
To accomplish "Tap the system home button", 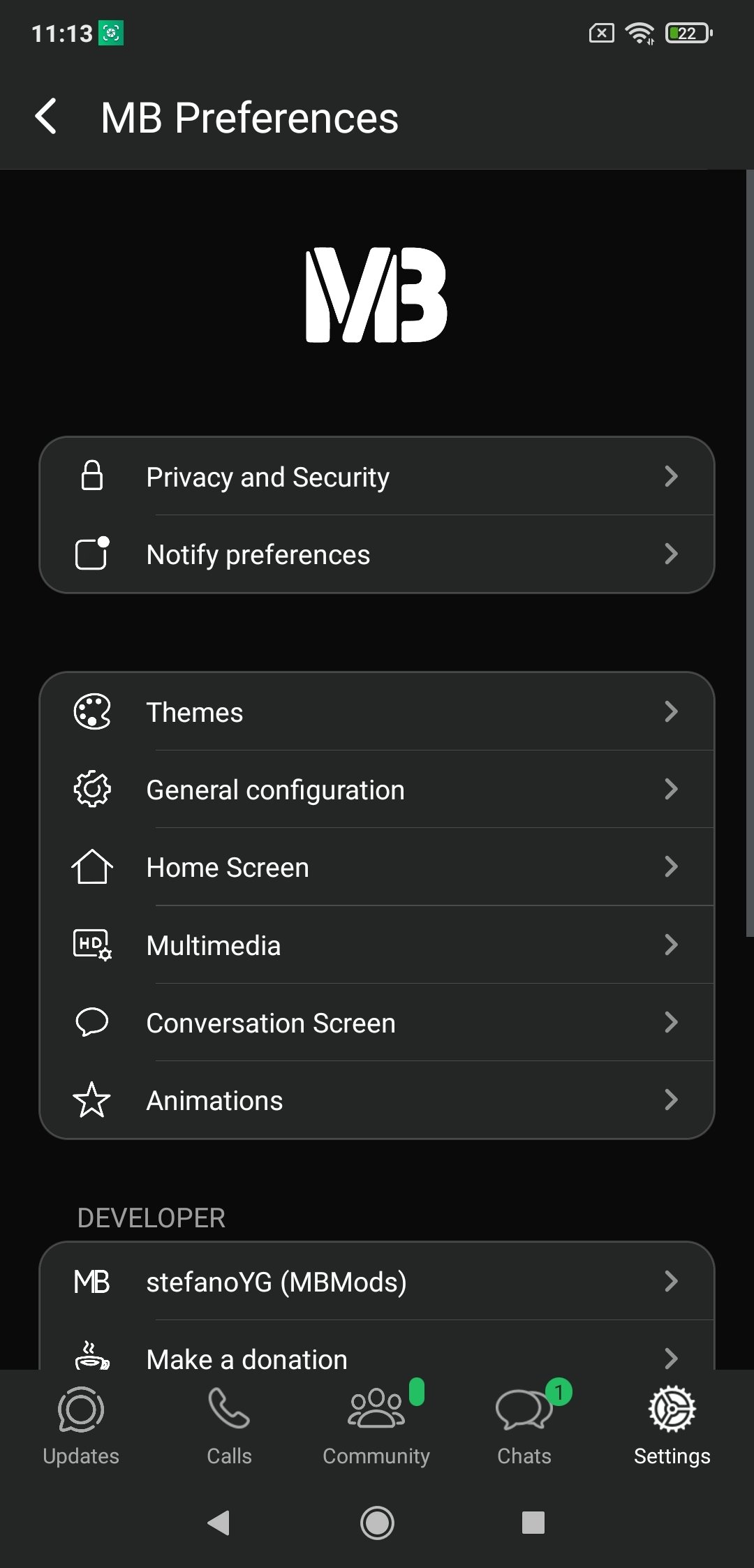I will pos(377,1523).
